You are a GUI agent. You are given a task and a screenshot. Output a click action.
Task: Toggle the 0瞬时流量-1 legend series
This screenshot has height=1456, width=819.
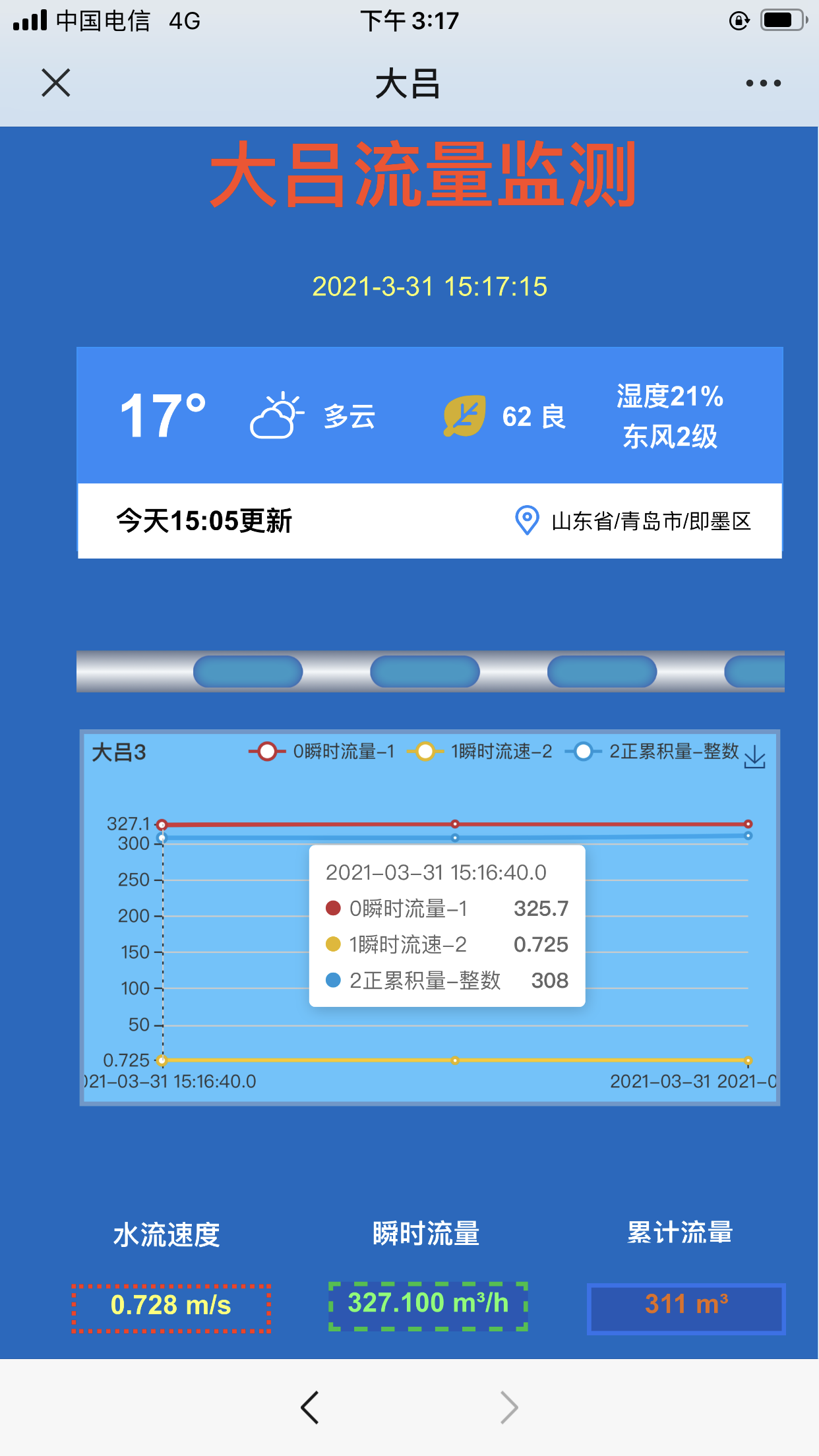[322, 752]
